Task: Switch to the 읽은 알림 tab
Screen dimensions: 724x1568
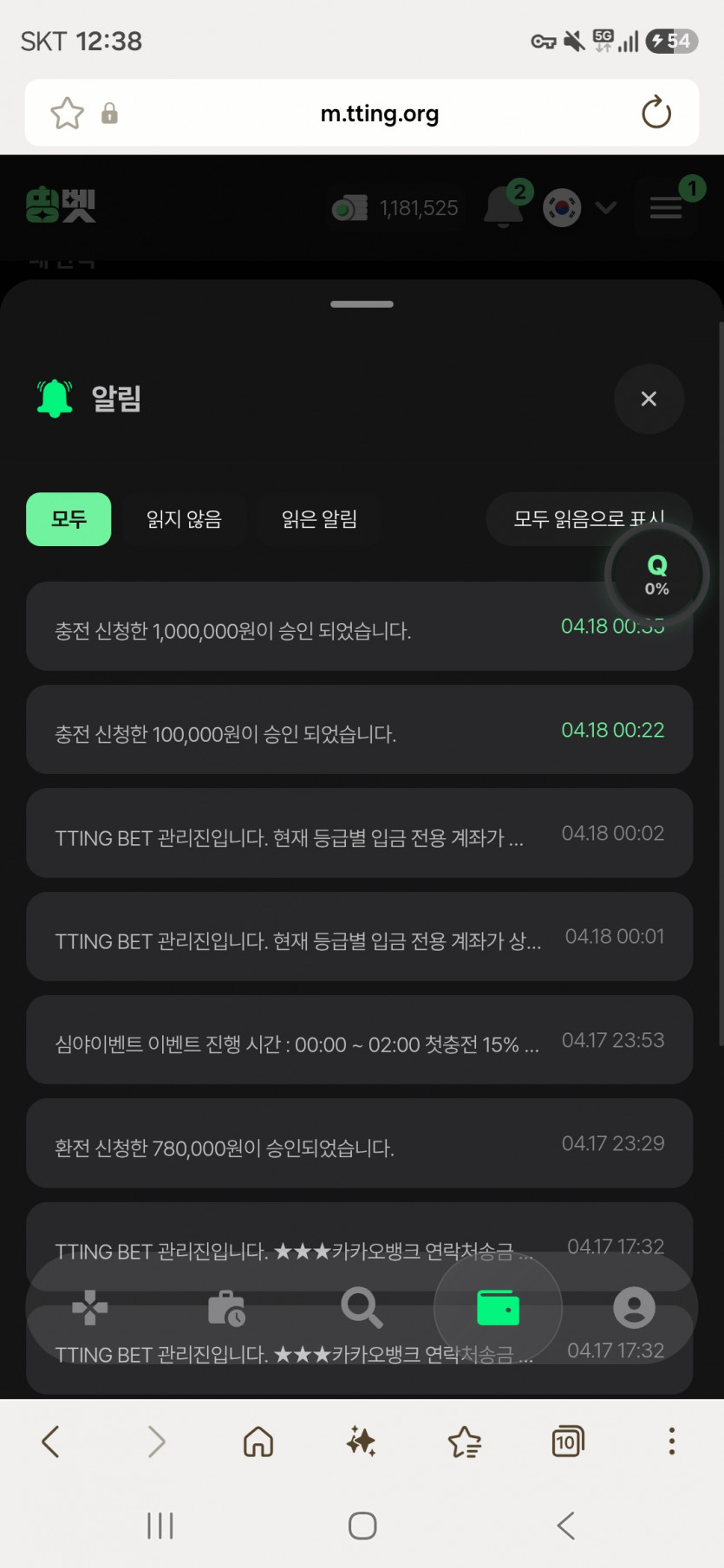Action: click(319, 519)
